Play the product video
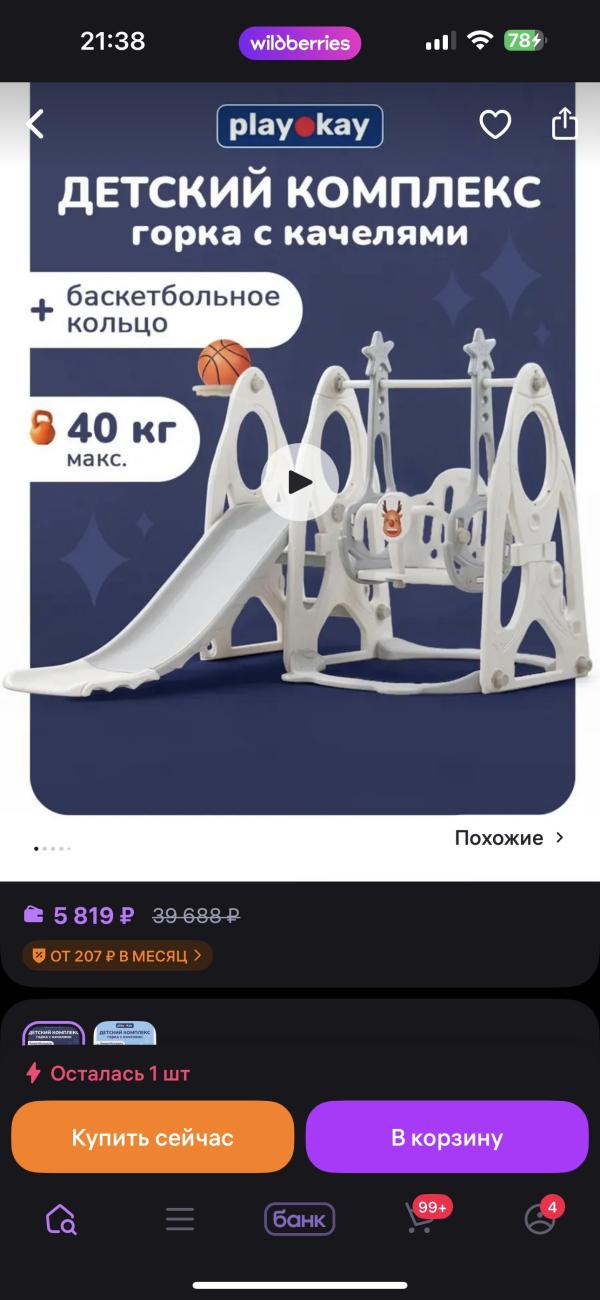600x1300 pixels. click(300, 483)
